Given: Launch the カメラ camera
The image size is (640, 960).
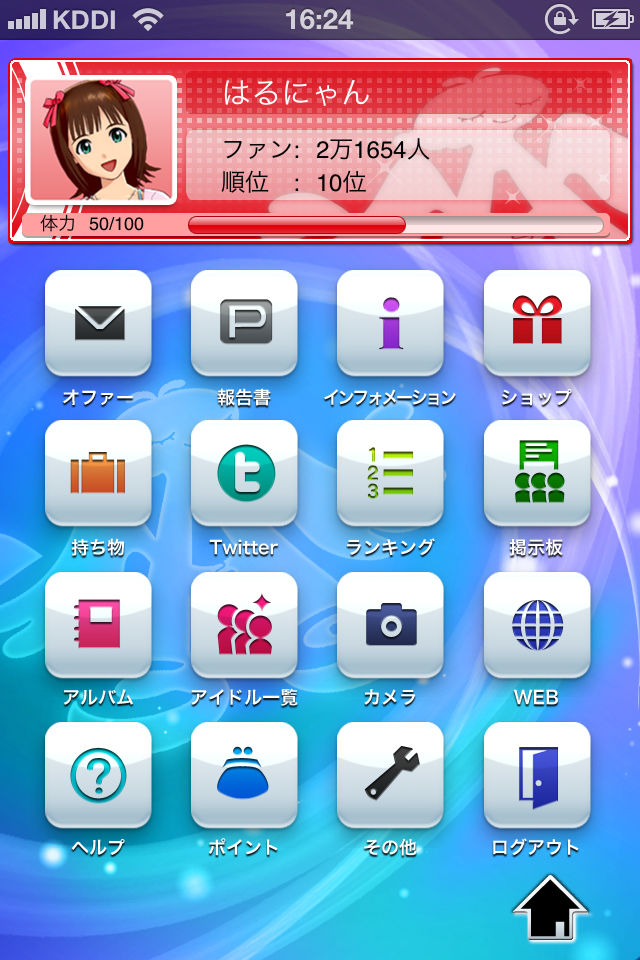Looking at the screenshot, I should (390, 625).
